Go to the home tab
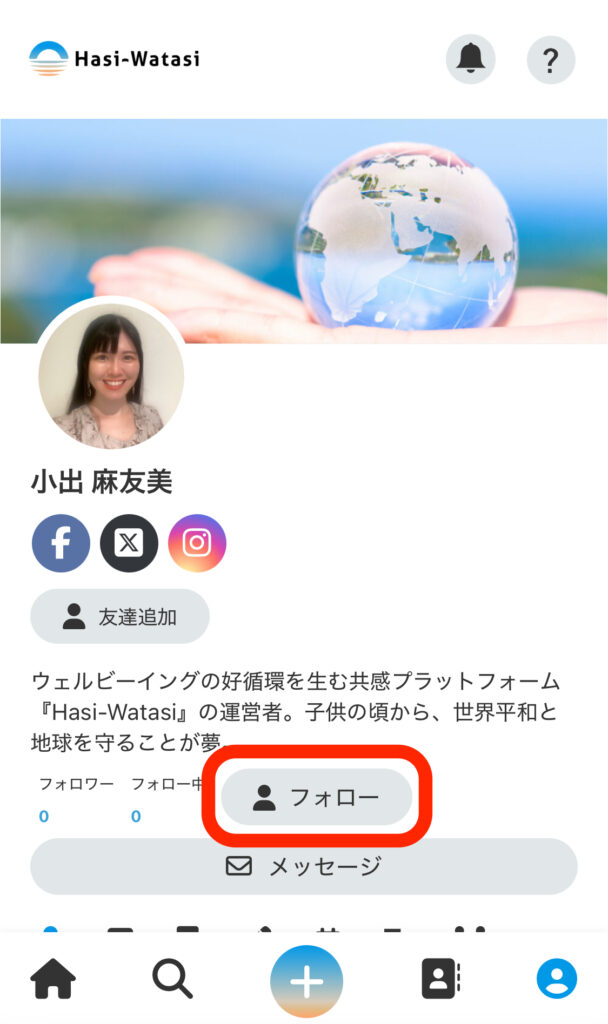 (53, 979)
